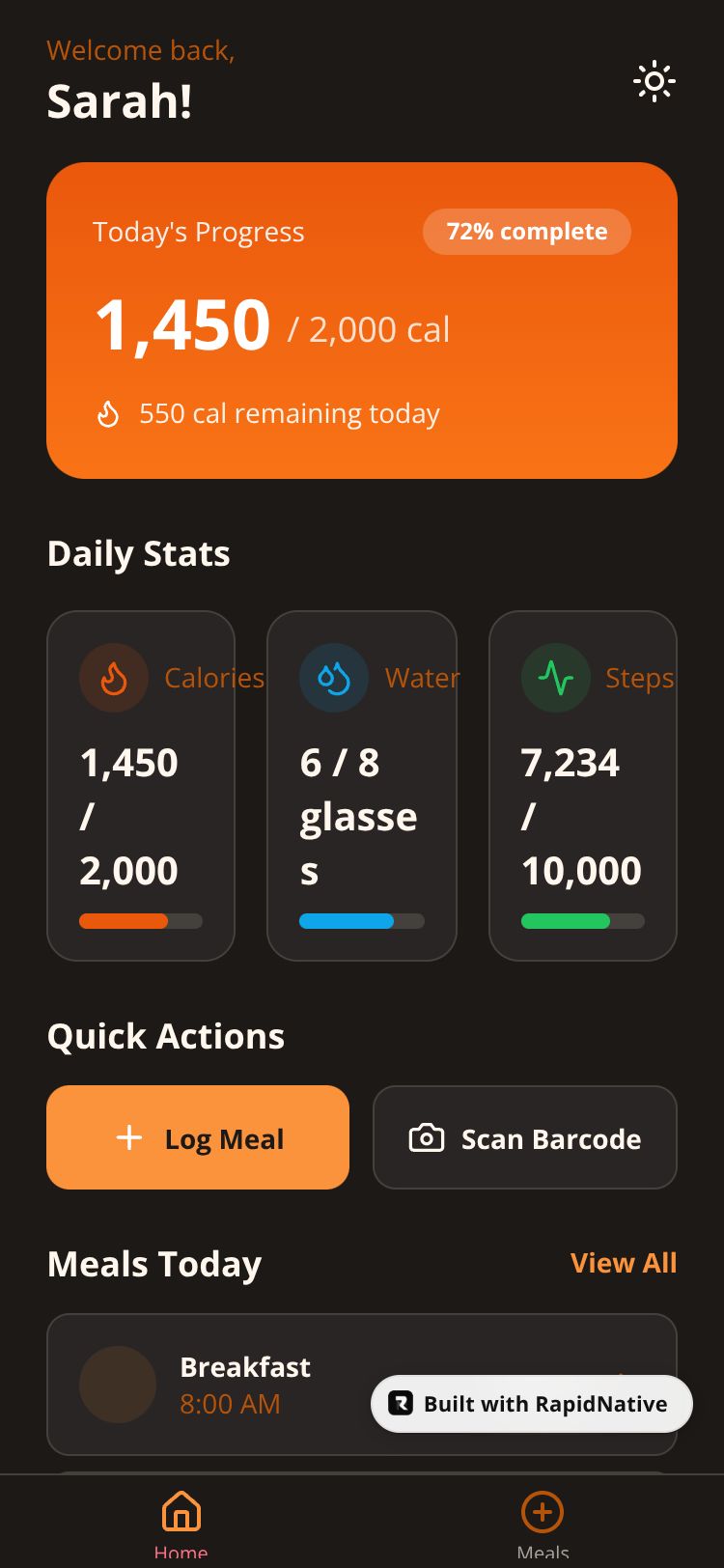This screenshot has height=1568, width=724.
Task: Open the Calories stat card
Action: click(x=141, y=785)
